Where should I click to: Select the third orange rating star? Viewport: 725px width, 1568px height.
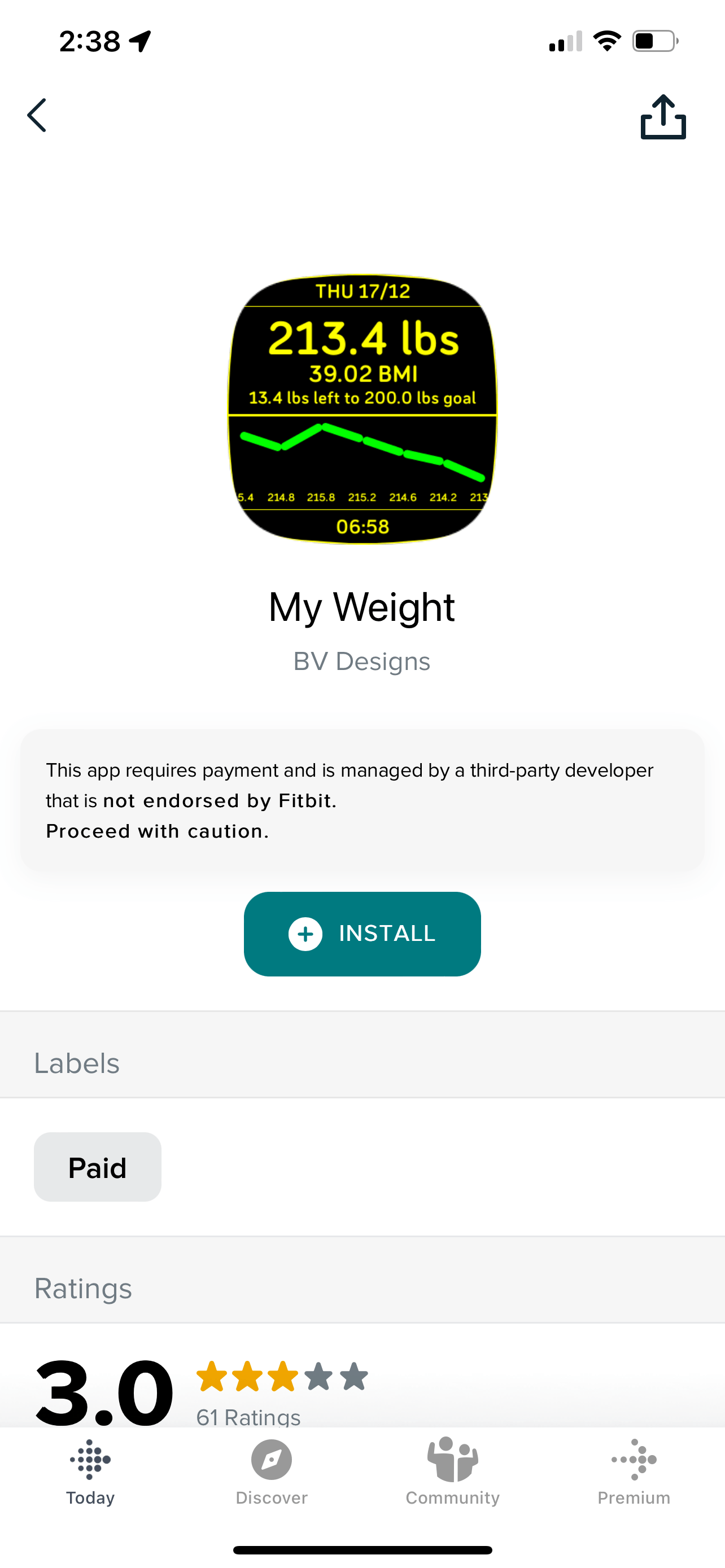282,1375
